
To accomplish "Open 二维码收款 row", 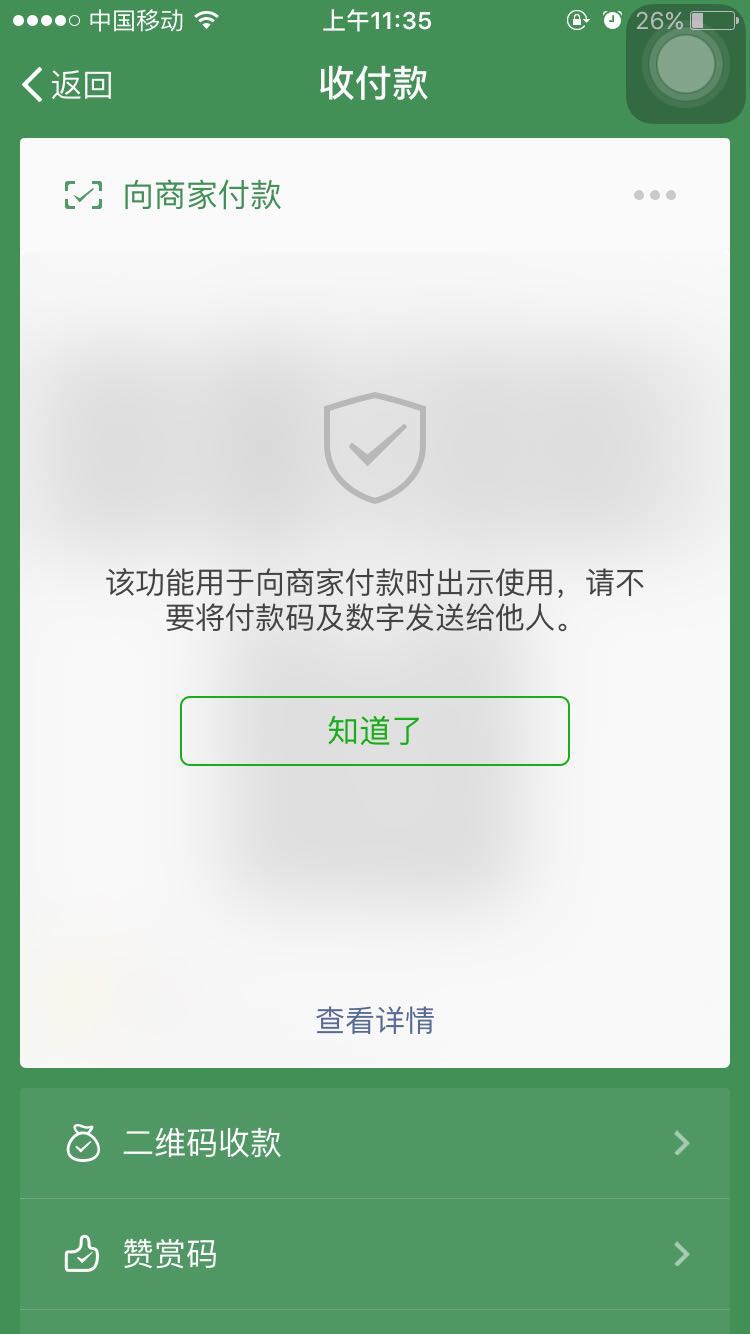I will [x=375, y=1143].
